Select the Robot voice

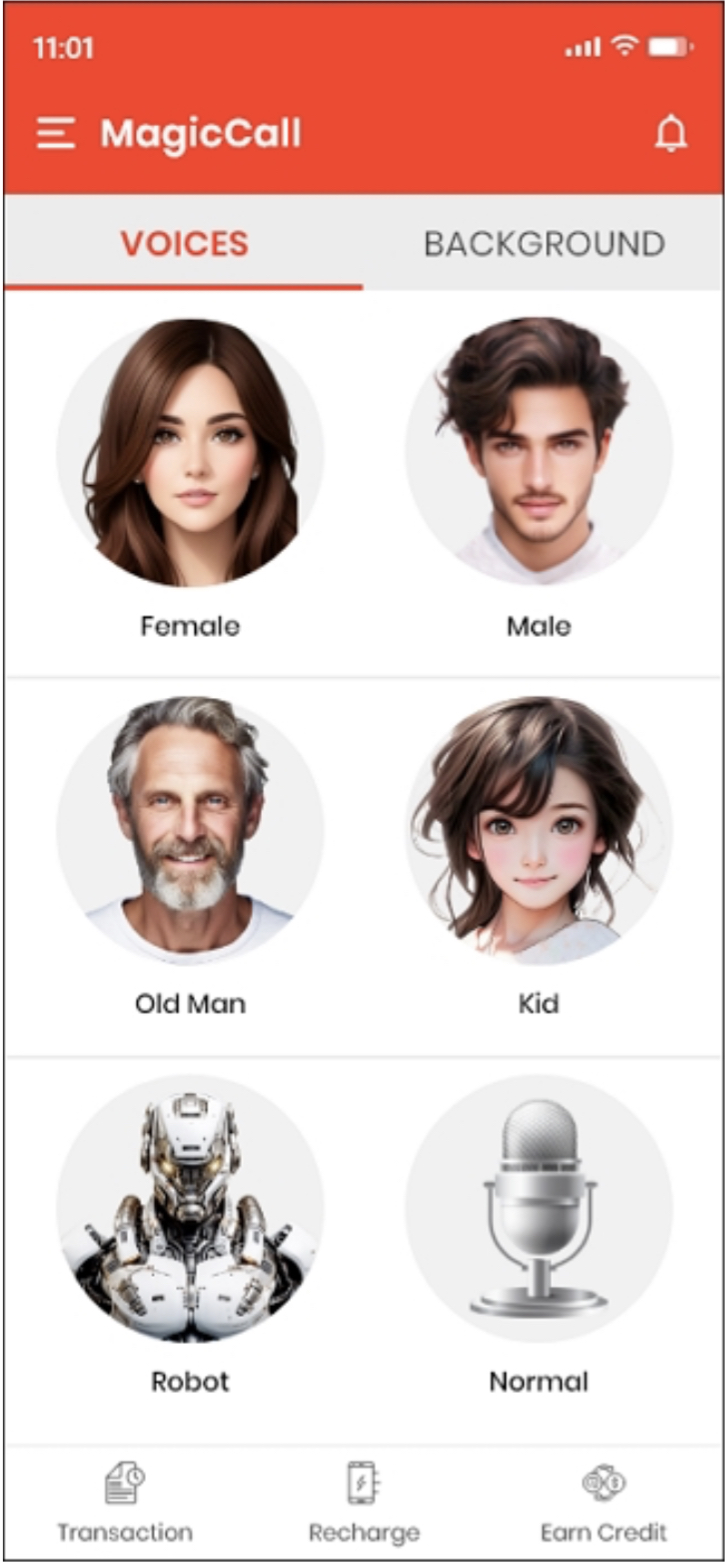coord(190,1208)
